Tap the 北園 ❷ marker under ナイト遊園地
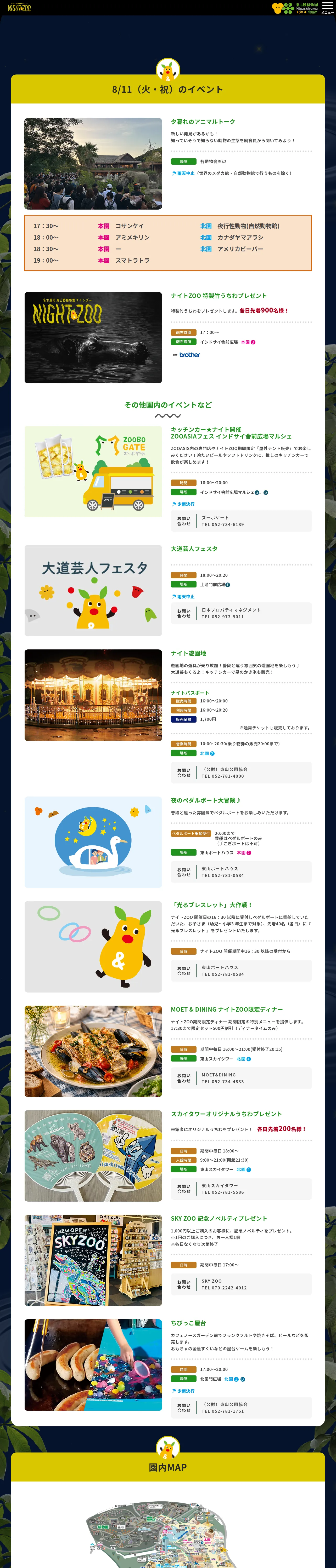The height and width of the screenshot is (1568, 336). tap(207, 753)
